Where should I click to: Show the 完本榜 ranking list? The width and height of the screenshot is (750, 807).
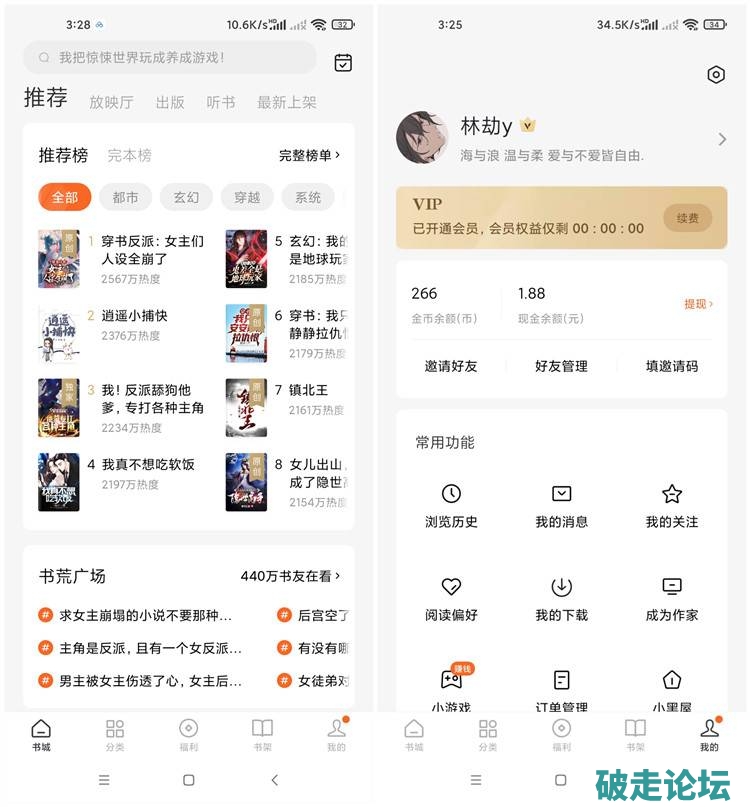(130, 156)
